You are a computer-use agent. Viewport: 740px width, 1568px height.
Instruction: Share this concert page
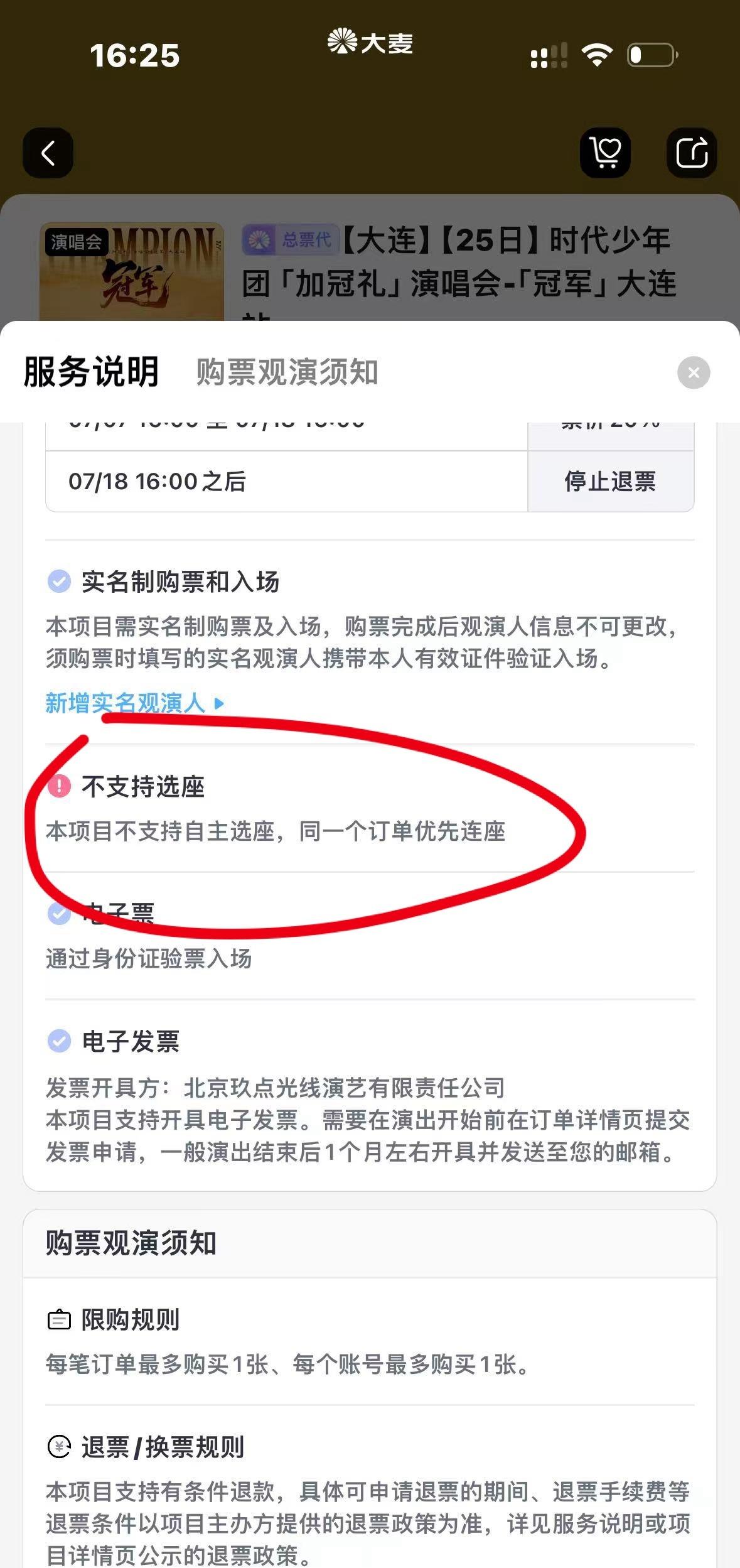(692, 153)
